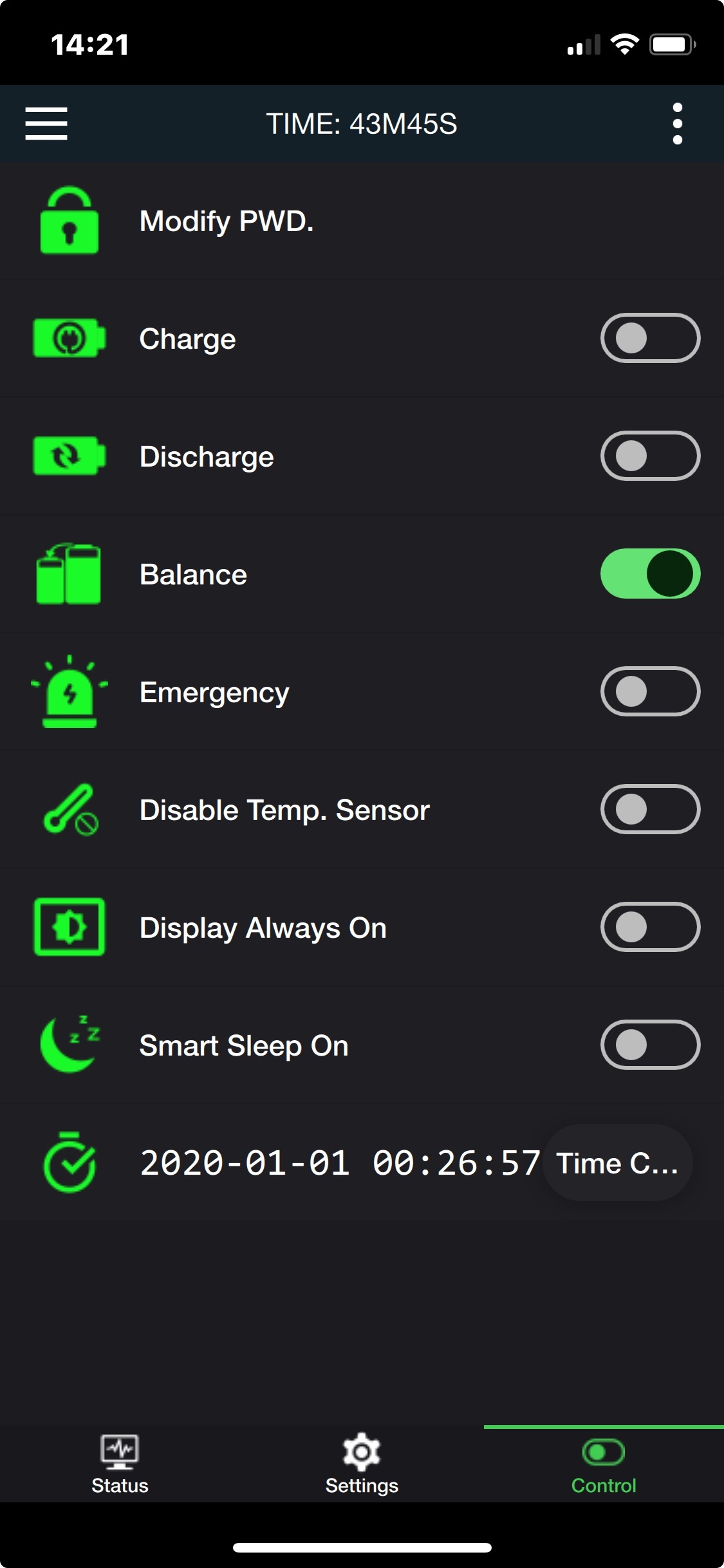This screenshot has width=724, height=1568.
Task: Enable the Discharge switch
Action: click(x=650, y=456)
